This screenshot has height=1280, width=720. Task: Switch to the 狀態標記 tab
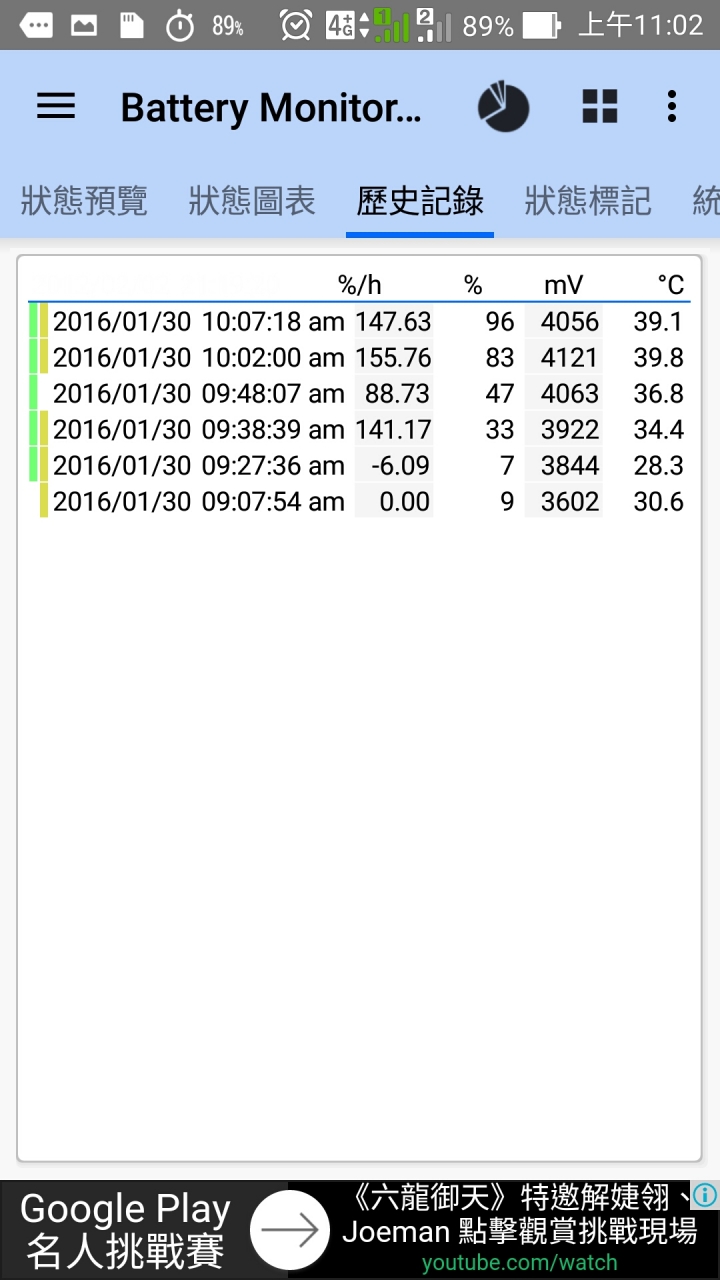coord(588,201)
